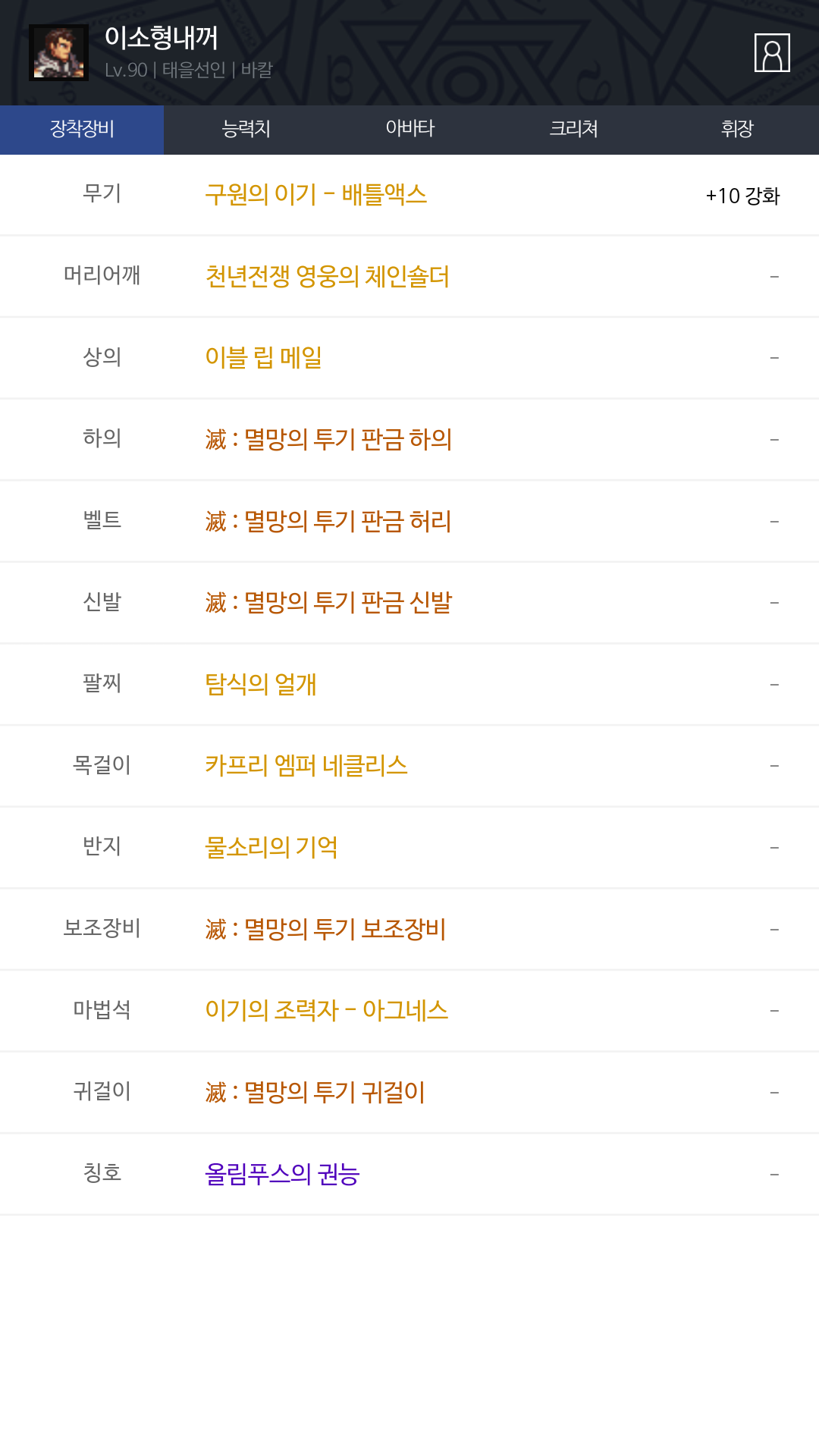Switch to the 휘장 tab
This screenshot has width=819, height=1456.
pyautogui.click(x=737, y=130)
